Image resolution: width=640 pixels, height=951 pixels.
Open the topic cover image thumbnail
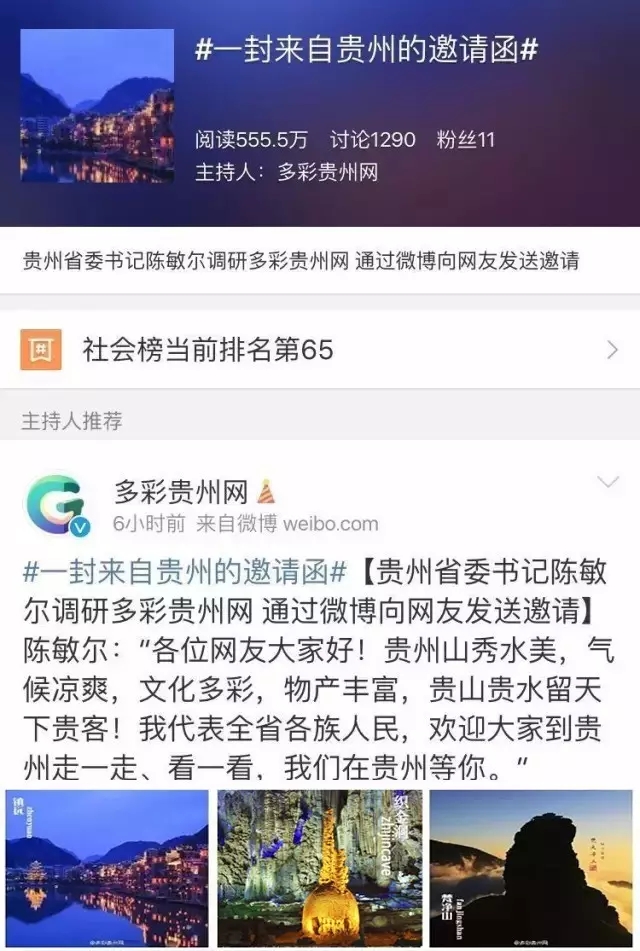tap(97, 106)
